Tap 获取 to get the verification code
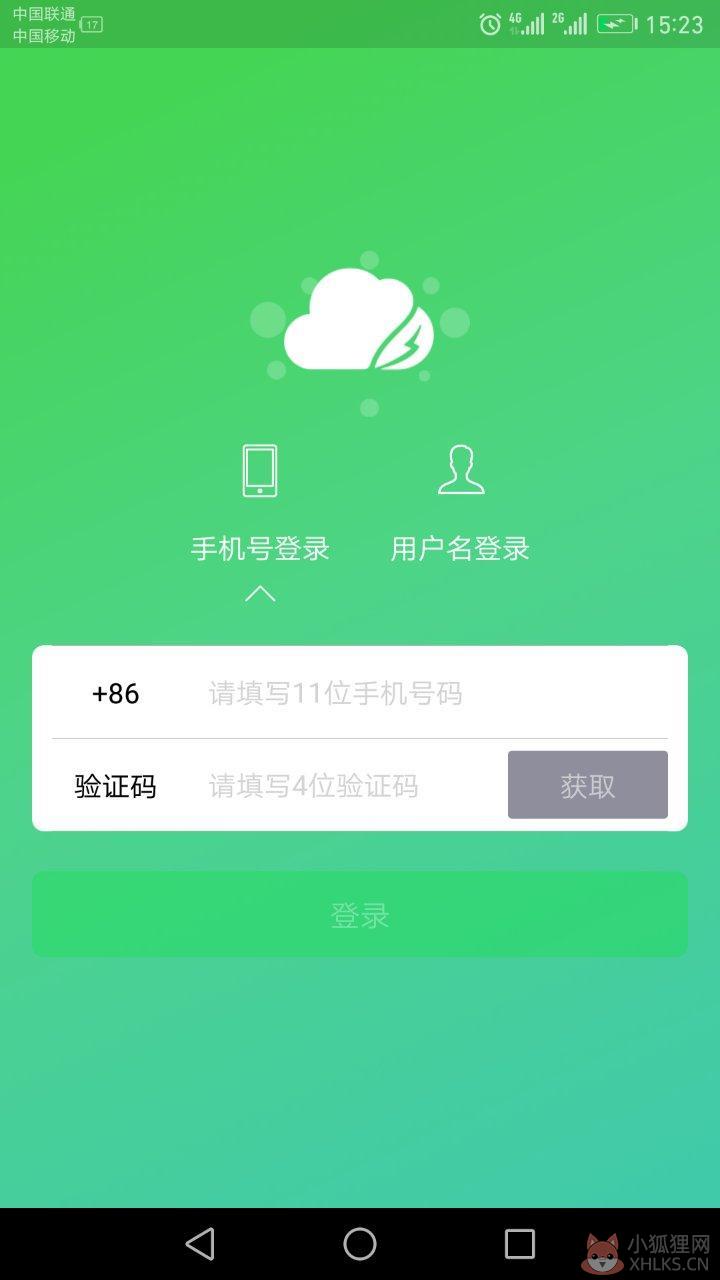The image size is (720, 1280). coord(588,785)
